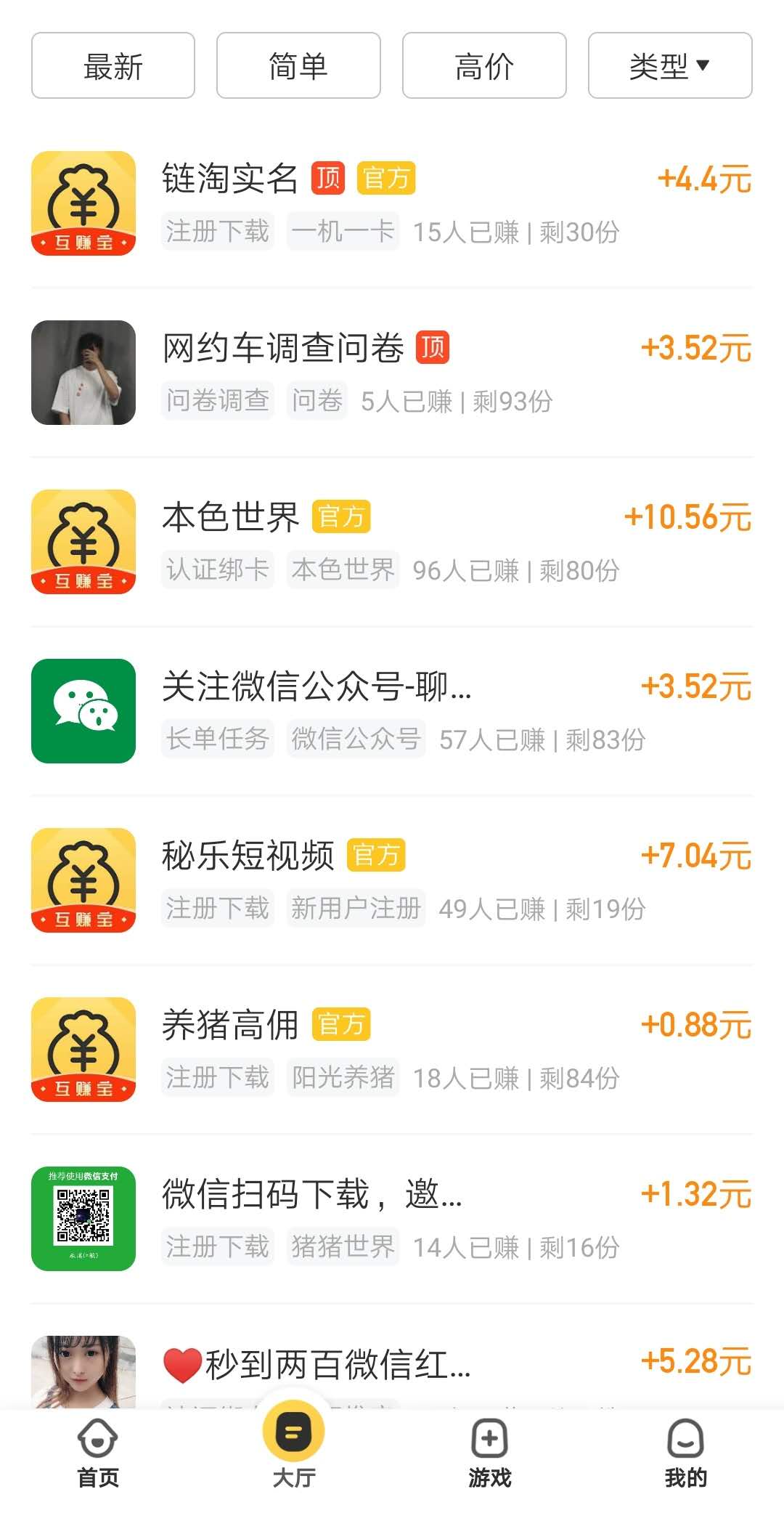Select the 最新 filter

click(113, 65)
